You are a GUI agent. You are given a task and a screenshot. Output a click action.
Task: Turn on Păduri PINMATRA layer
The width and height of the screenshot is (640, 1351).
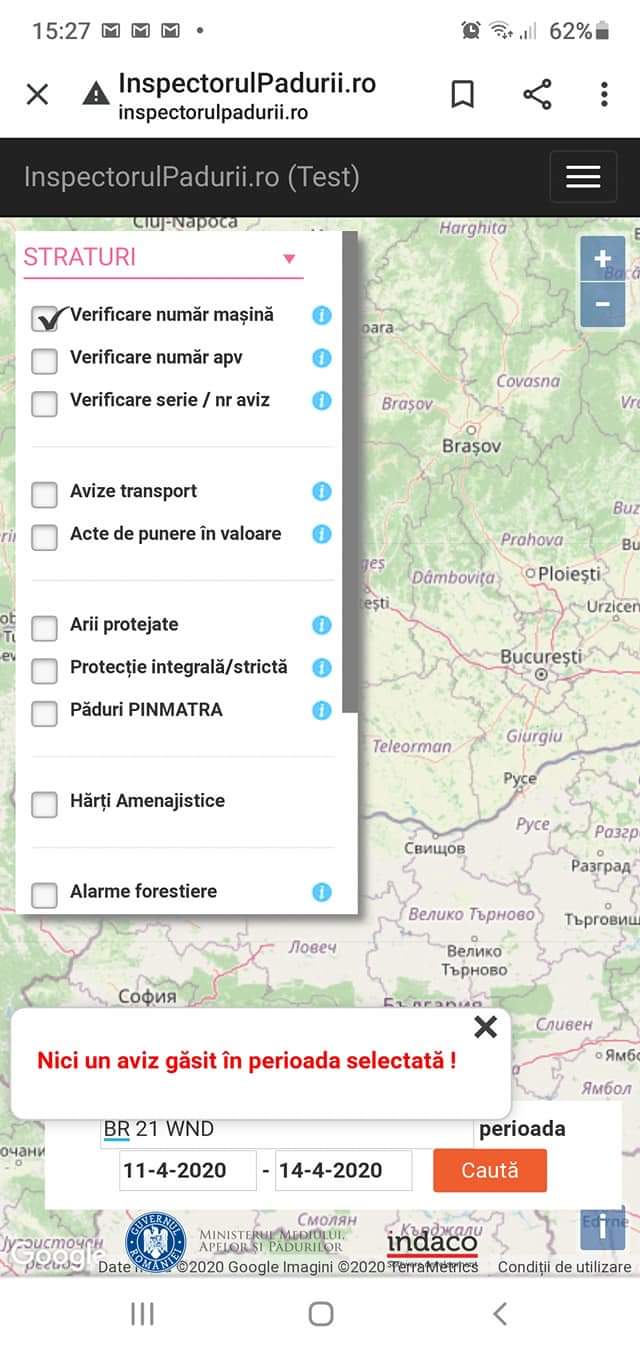click(45, 713)
